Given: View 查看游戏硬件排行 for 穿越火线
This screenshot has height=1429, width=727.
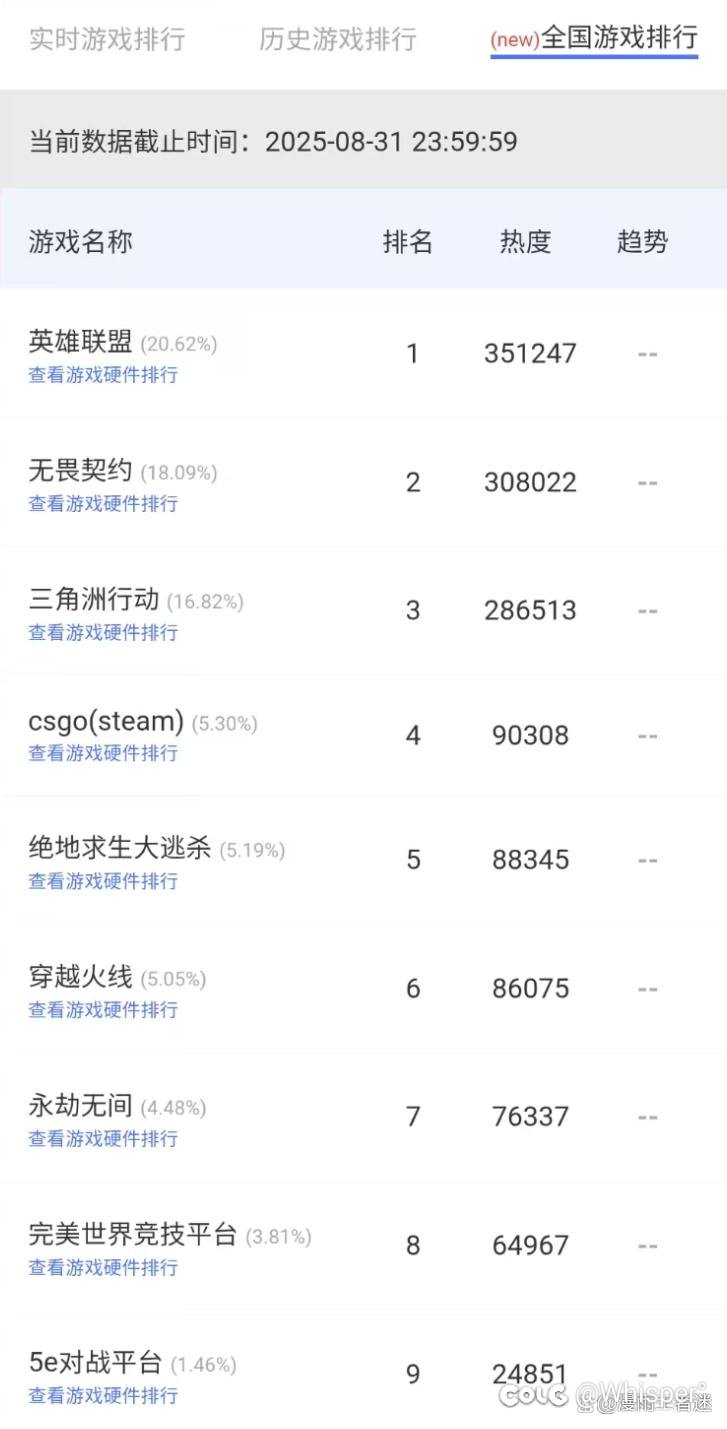Looking at the screenshot, I should coord(103,1010).
